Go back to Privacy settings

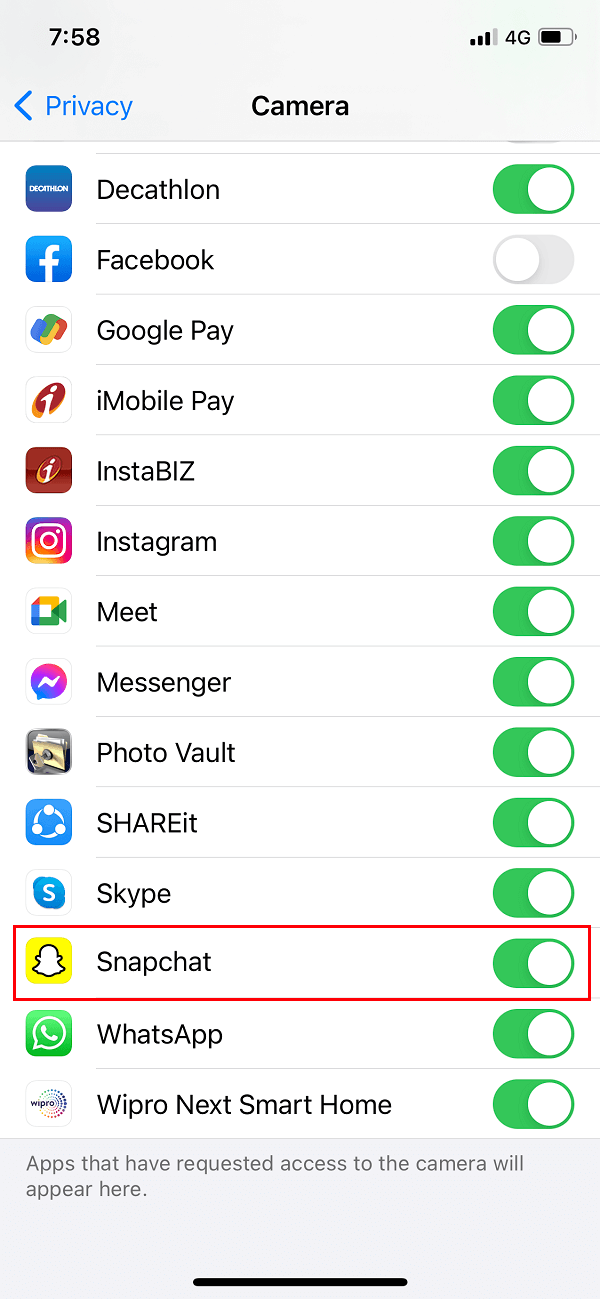[x=74, y=106]
